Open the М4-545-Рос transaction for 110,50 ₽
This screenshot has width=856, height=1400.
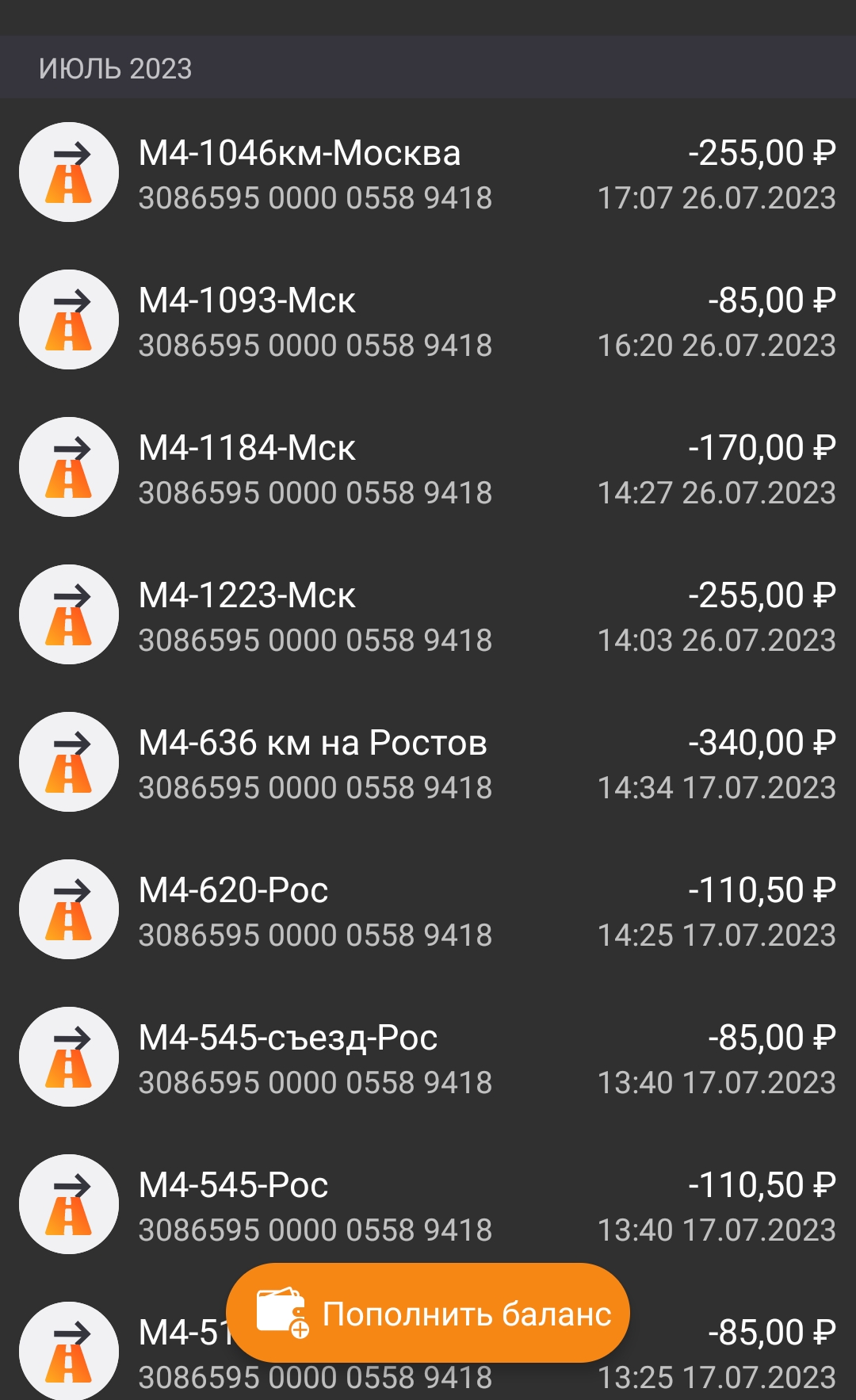[x=428, y=1205]
